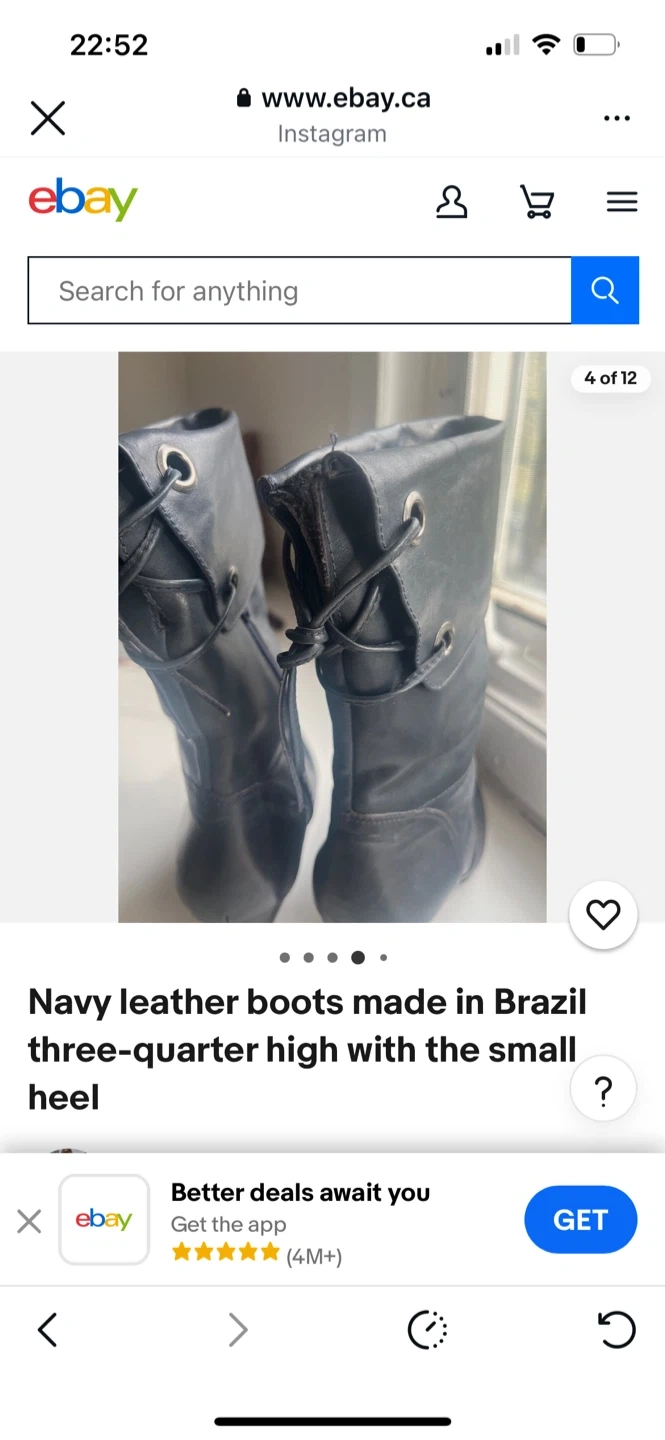Open the browser speed dial icon
665x1440 pixels.
(427, 1330)
